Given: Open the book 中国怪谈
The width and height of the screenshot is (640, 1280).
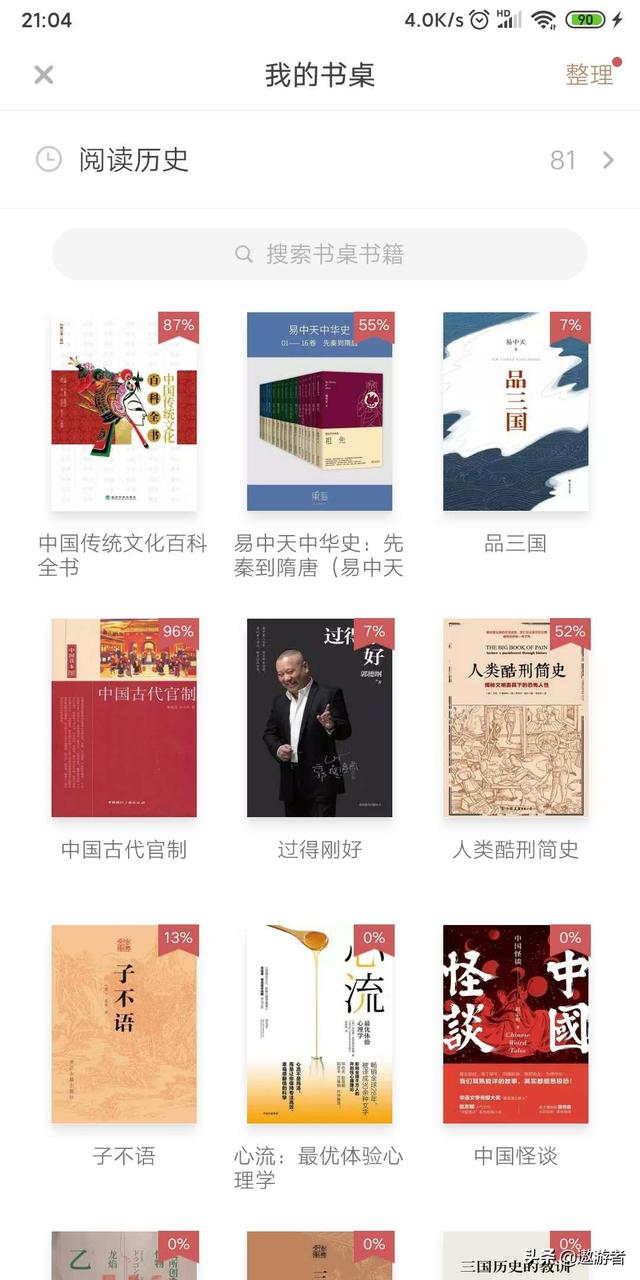Looking at the screenshot, I should click(516, 1024).
